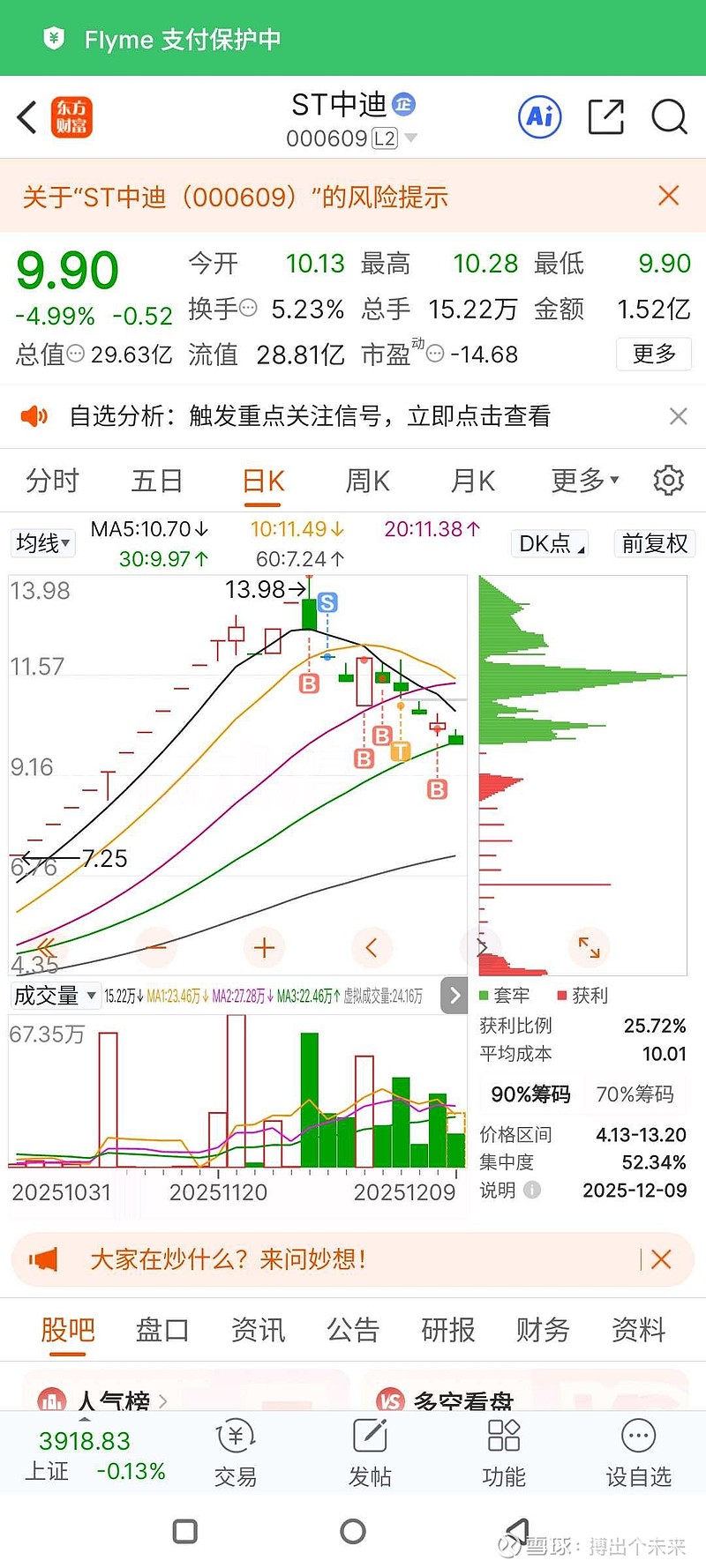
Task: Share this stock page
Action: (x=606, y=116)
